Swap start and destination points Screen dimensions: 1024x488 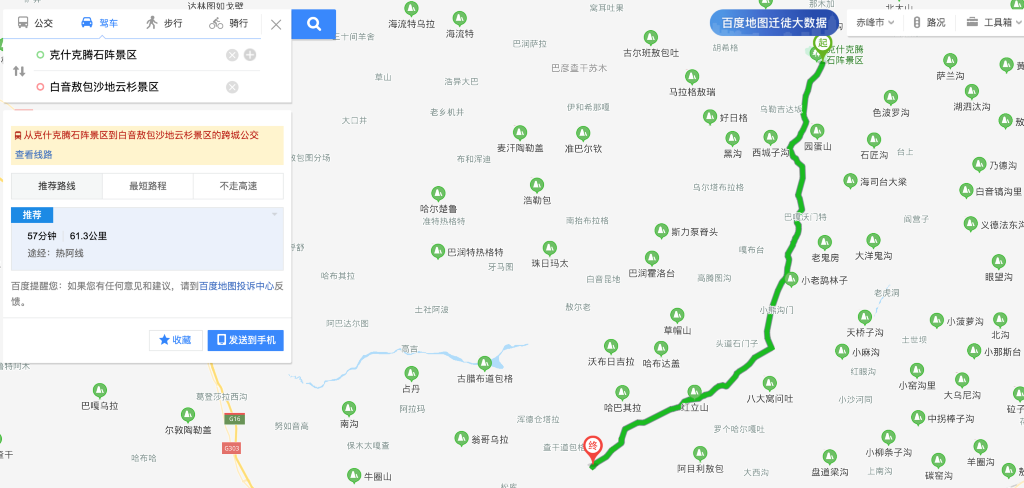(x=18, y=71)
